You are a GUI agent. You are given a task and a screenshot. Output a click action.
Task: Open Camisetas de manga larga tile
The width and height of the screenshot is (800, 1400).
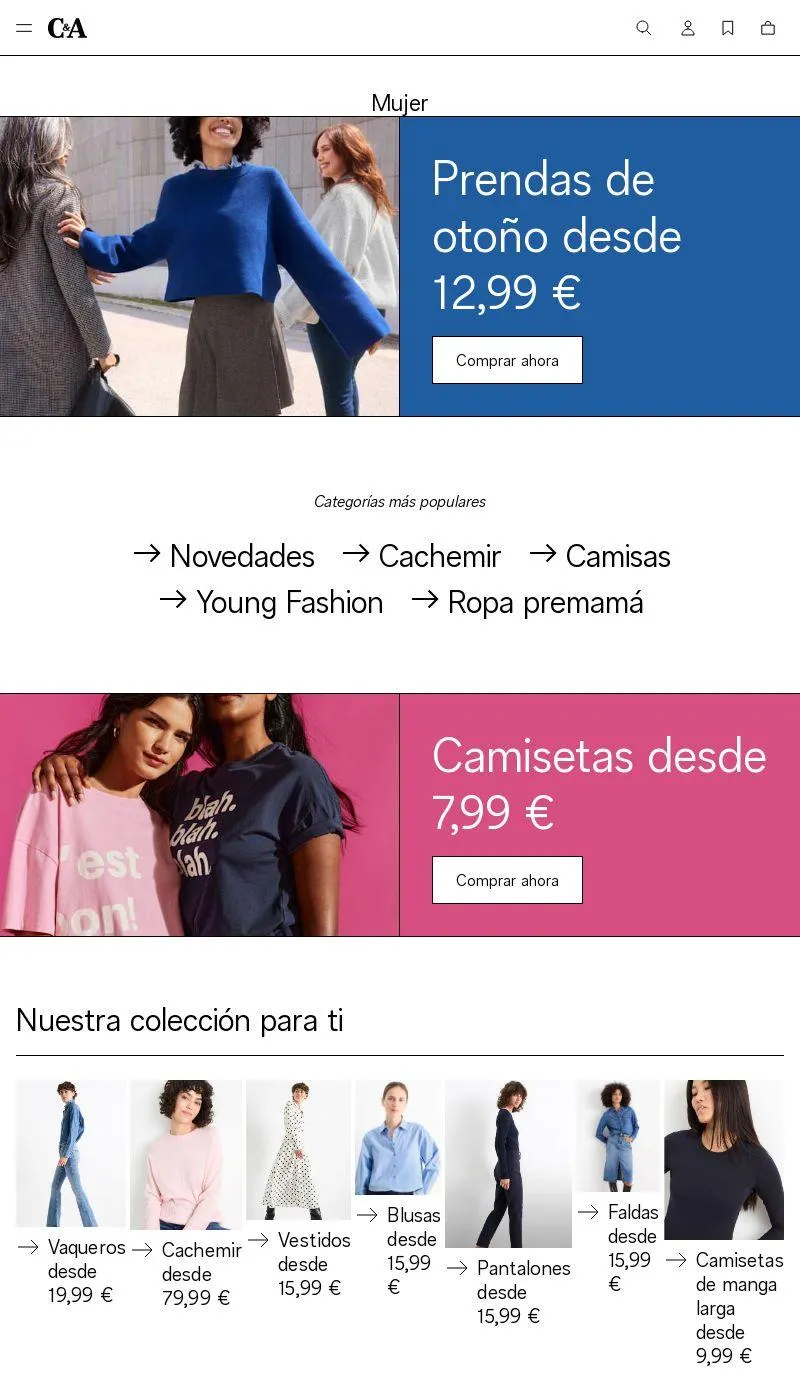tap(724, 1224)
